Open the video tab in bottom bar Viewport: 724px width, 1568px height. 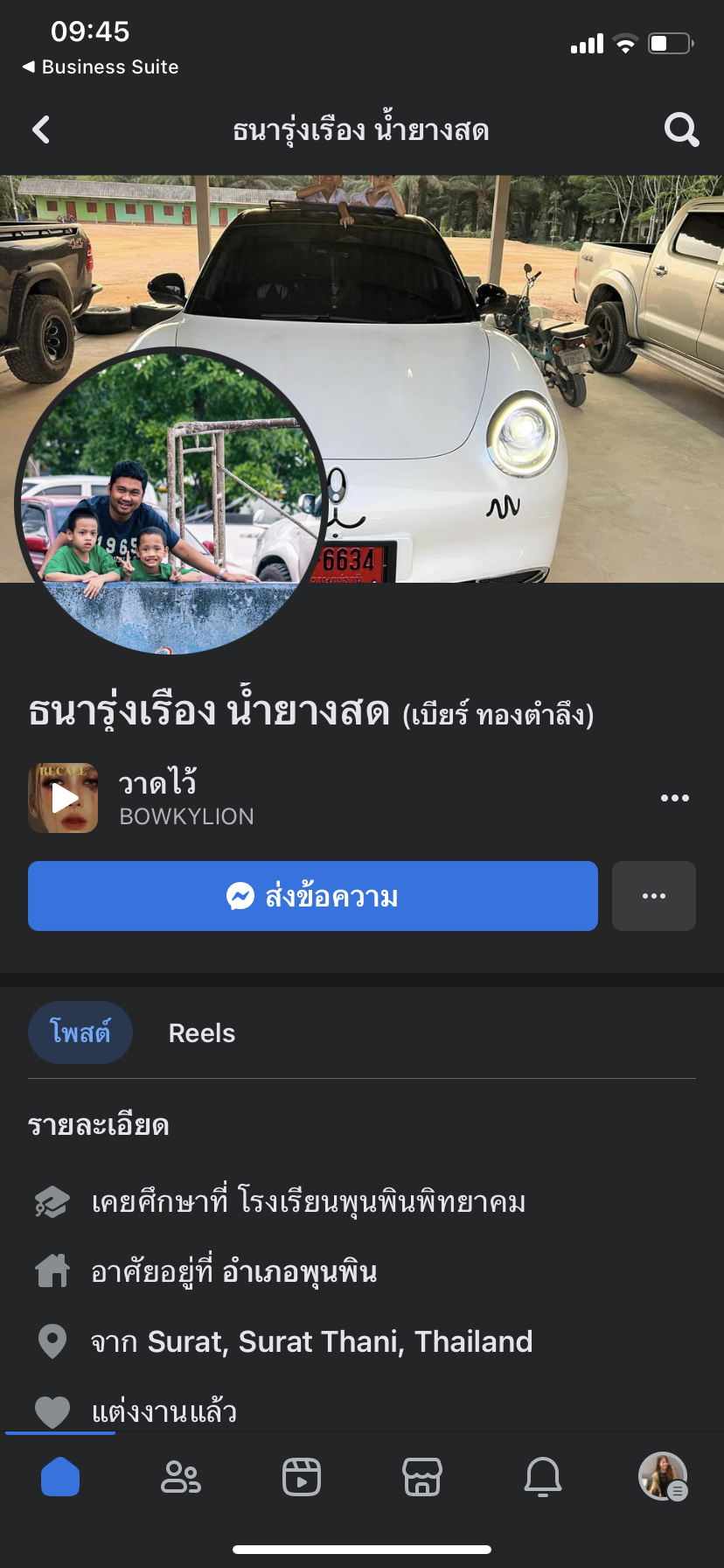[x=302, y=1477]
